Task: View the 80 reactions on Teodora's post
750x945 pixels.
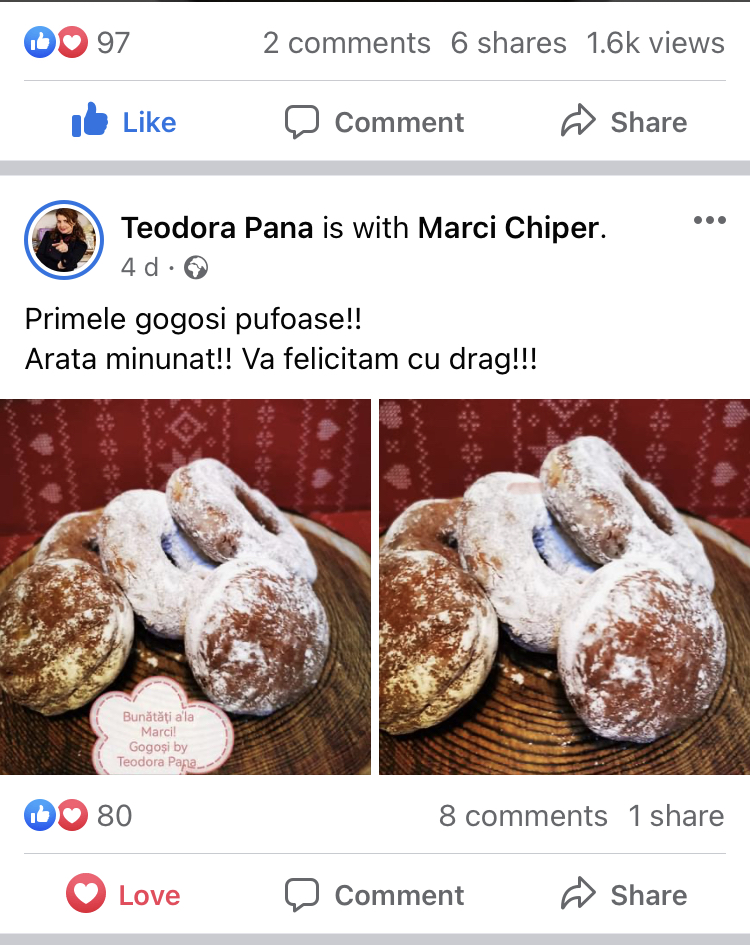Action: tap(78, 815)
